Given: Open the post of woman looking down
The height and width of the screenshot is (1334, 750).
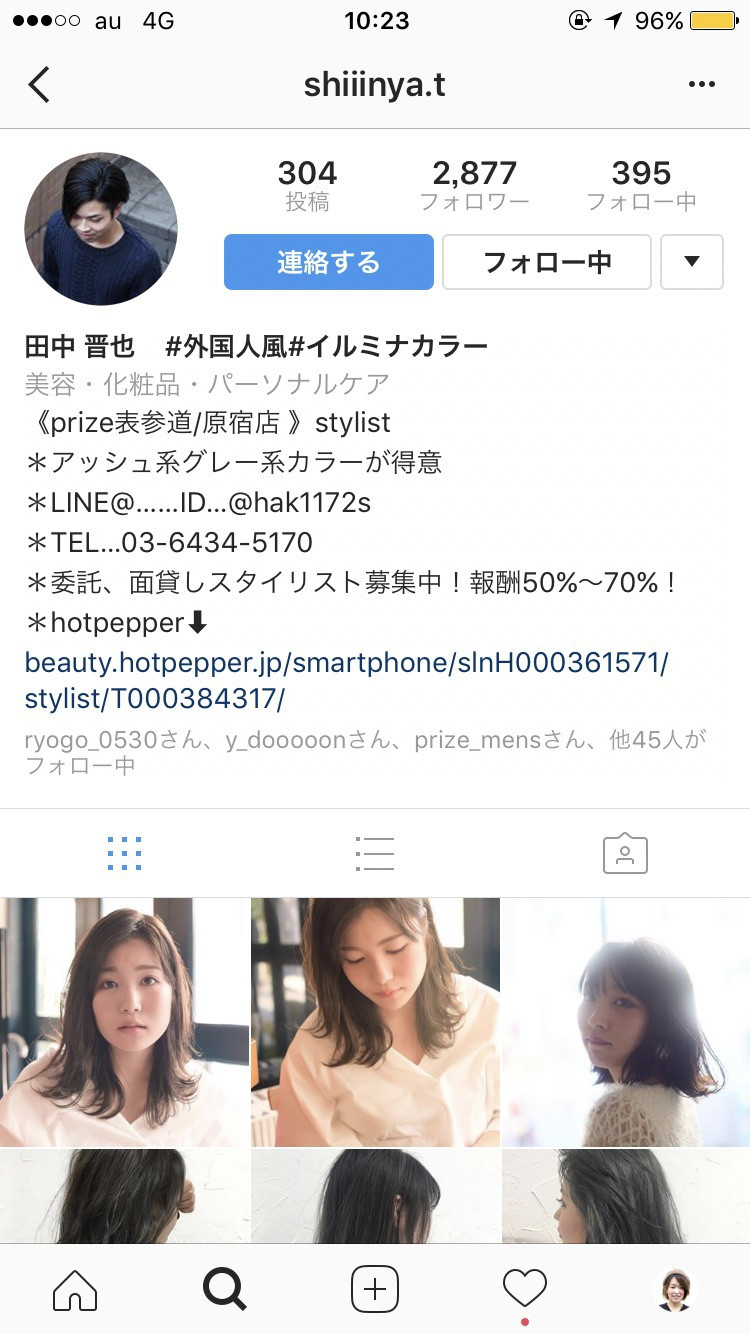Looking at the screenshot, I should [x=375, y=1022].
